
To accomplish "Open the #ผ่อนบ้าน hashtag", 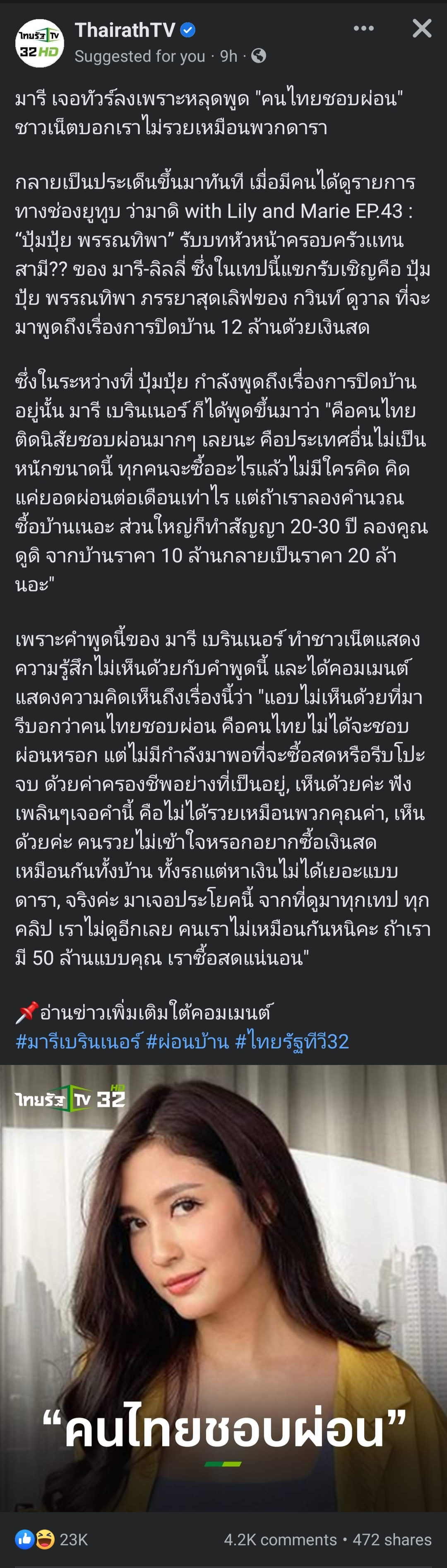I will pos(187,1041).
